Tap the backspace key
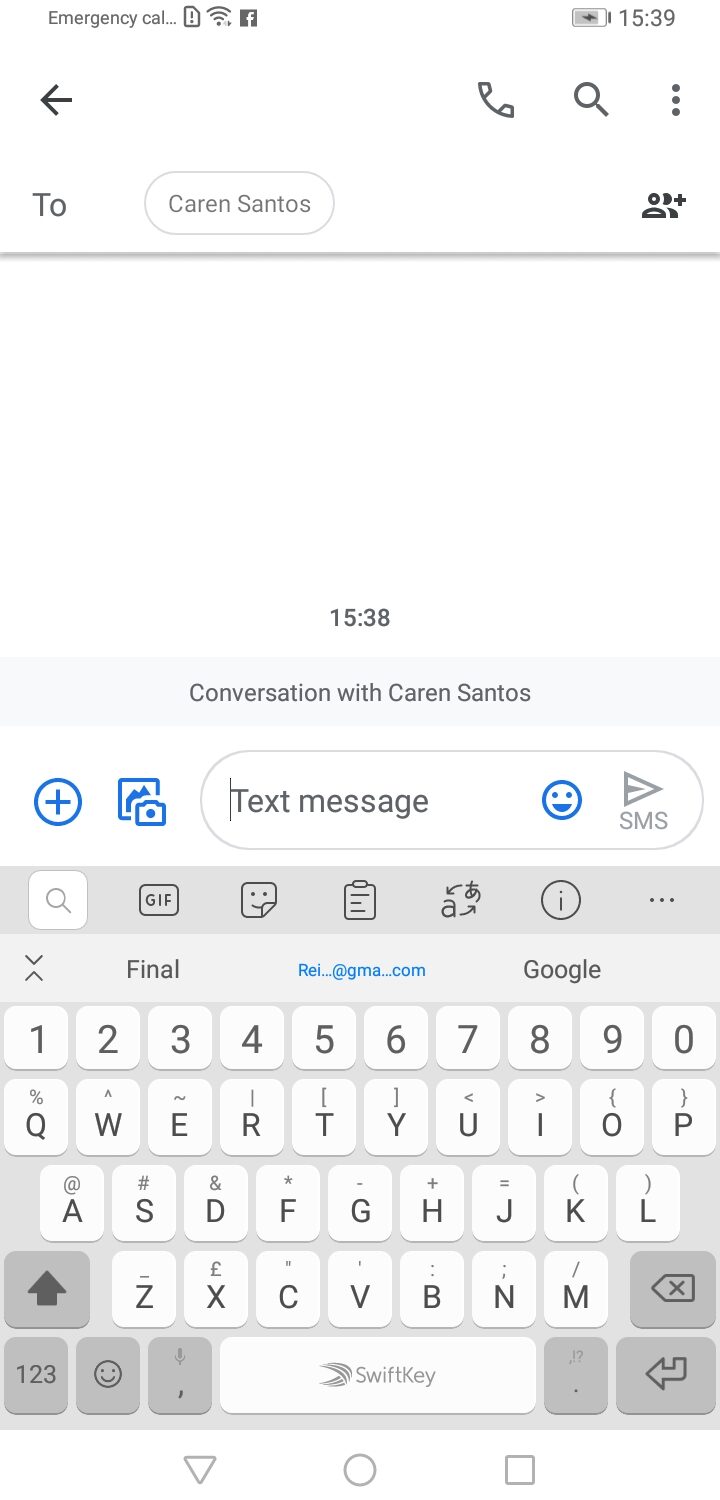This screenshot has width=720, height=1500. [673, 1290]
